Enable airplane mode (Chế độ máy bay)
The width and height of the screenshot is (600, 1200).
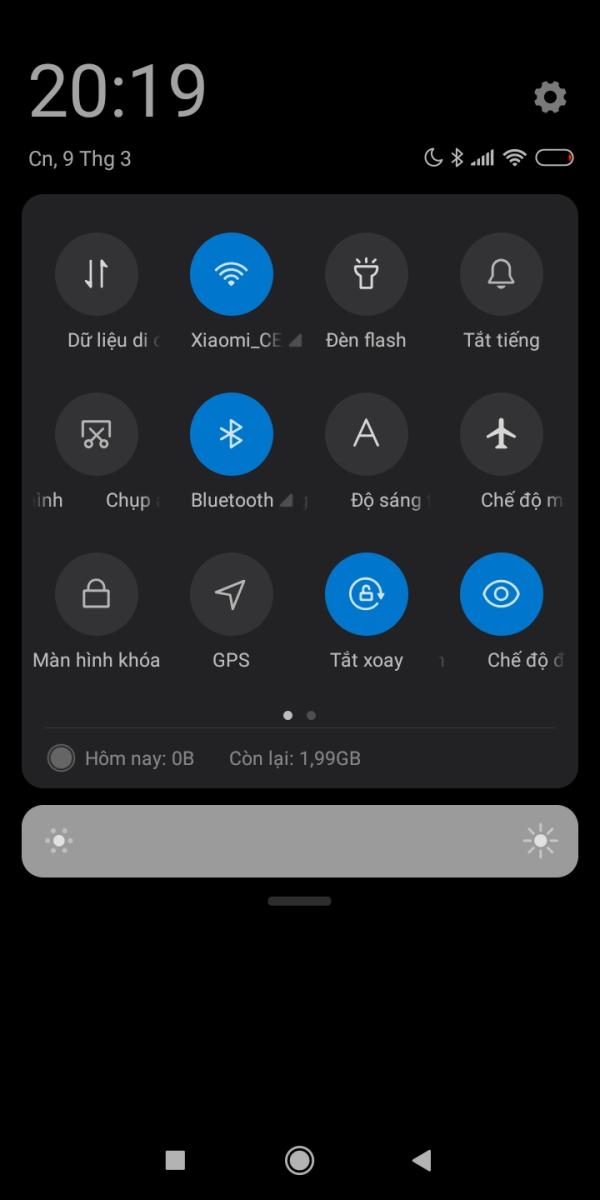pyautogui.click(x=501, y=434)
